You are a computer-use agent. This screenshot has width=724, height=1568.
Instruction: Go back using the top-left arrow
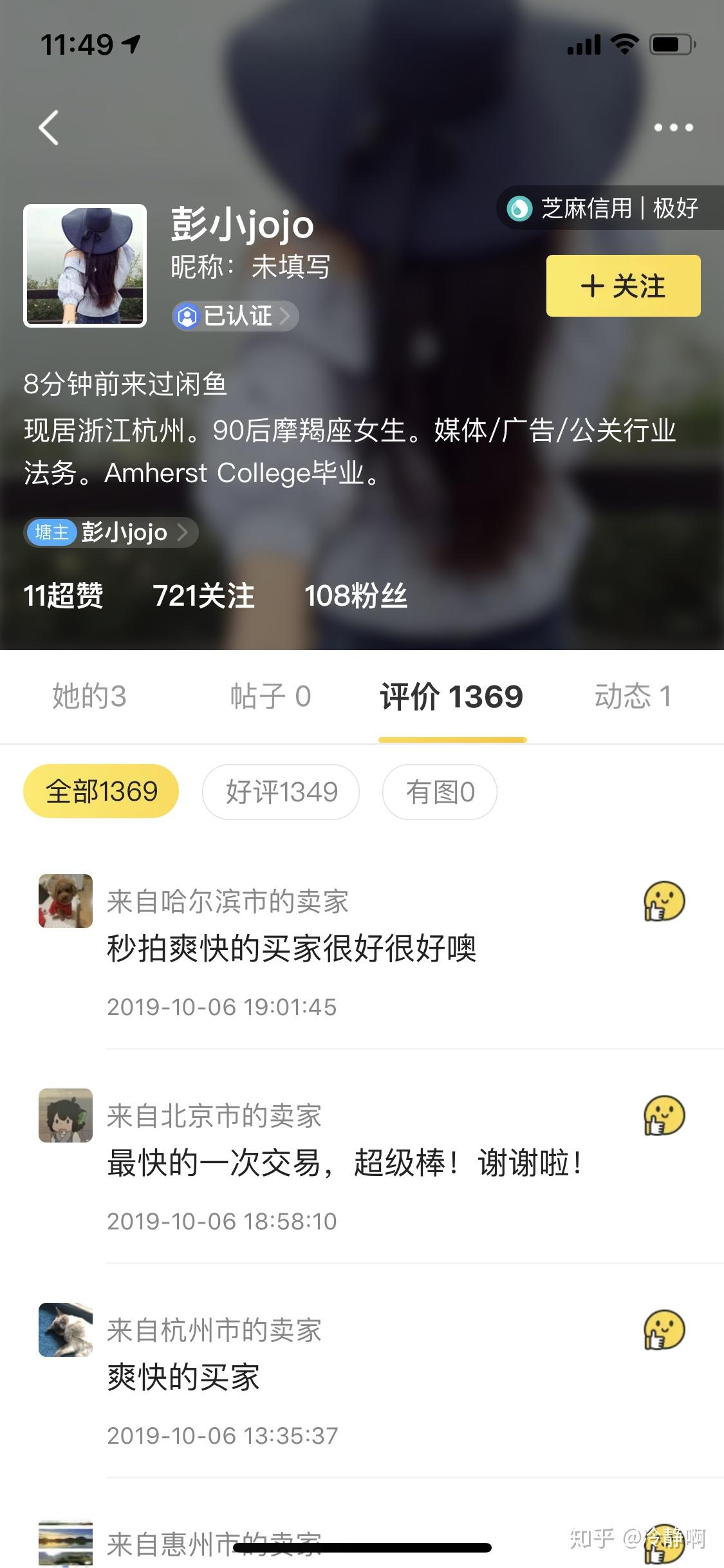click(x=49, y=127)
